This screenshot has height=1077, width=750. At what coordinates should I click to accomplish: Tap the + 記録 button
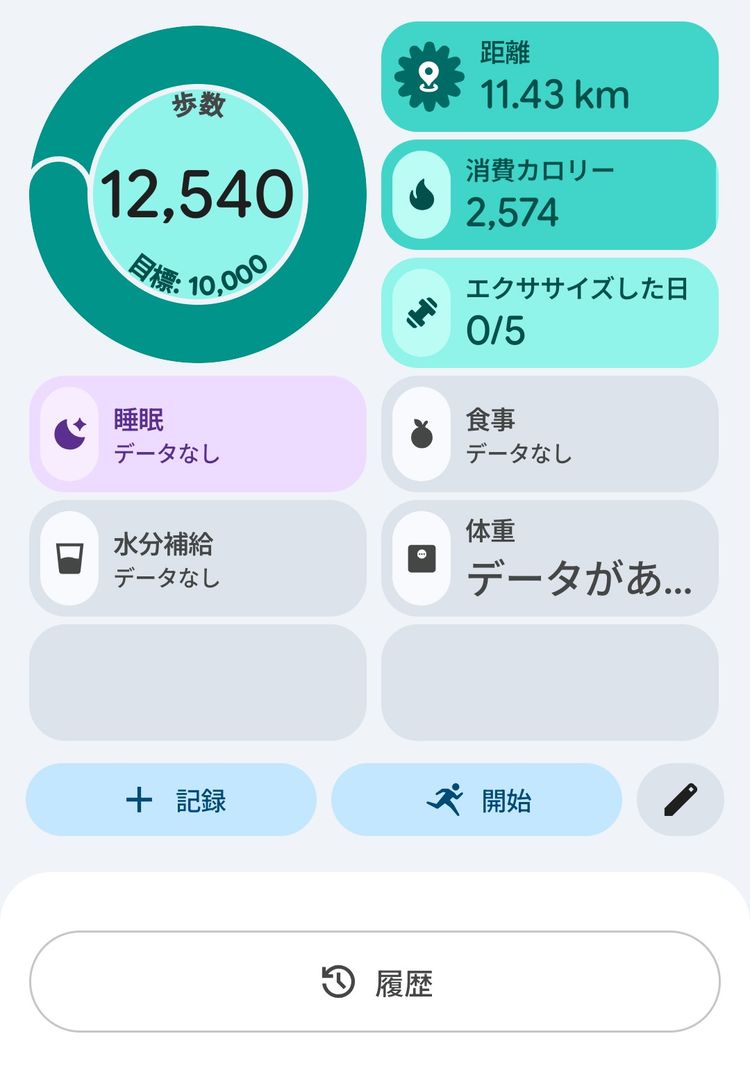pyautogui.click(x=171, y=800)
